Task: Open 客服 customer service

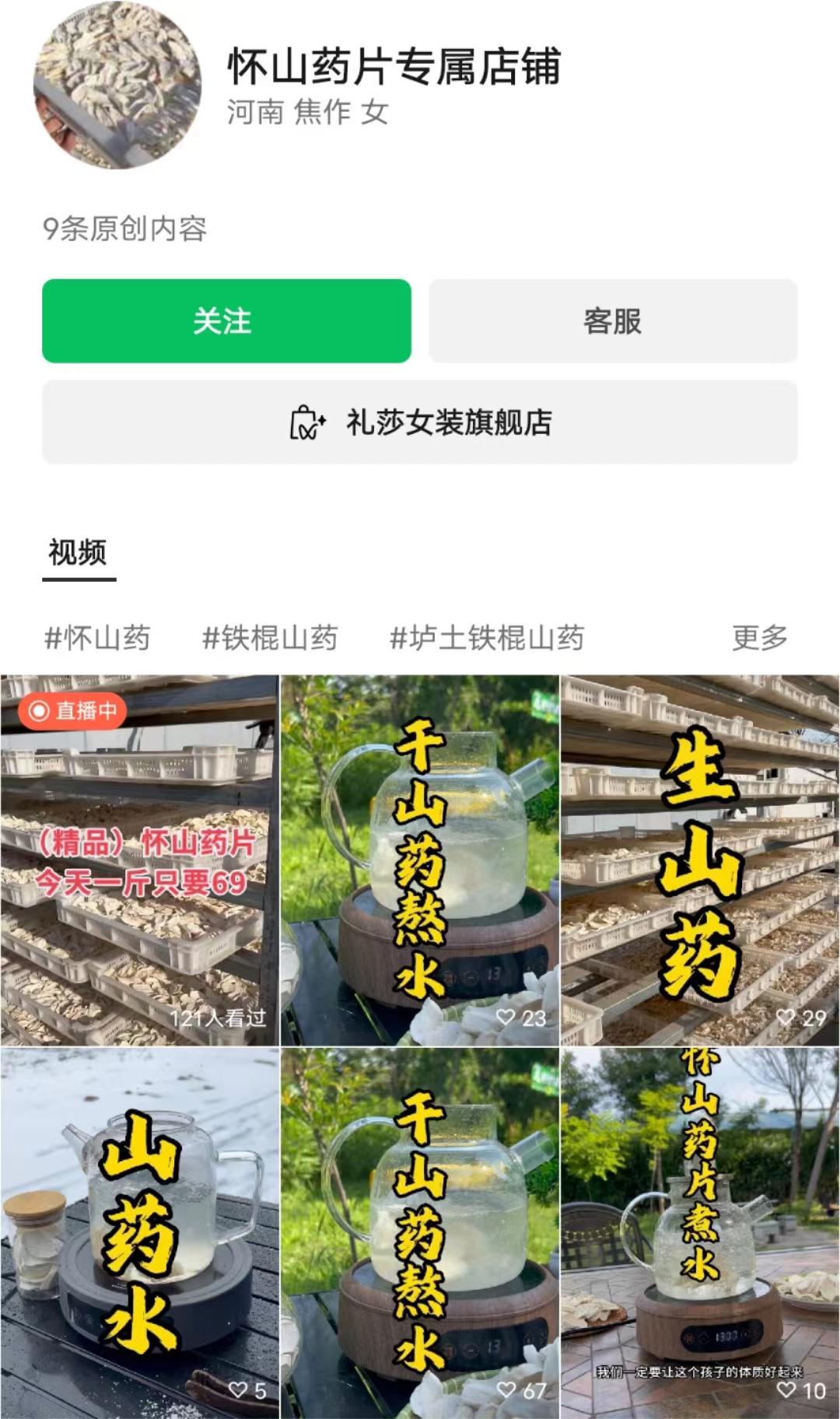Action: coord(613,321)
